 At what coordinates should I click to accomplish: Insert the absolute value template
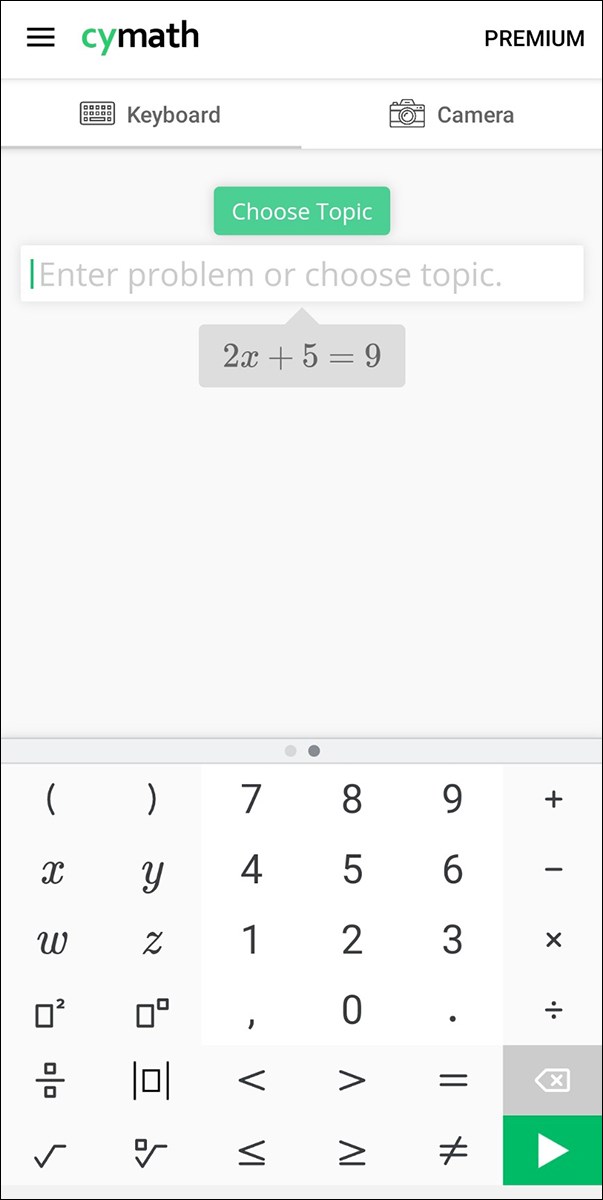(x=151, y=1080)
